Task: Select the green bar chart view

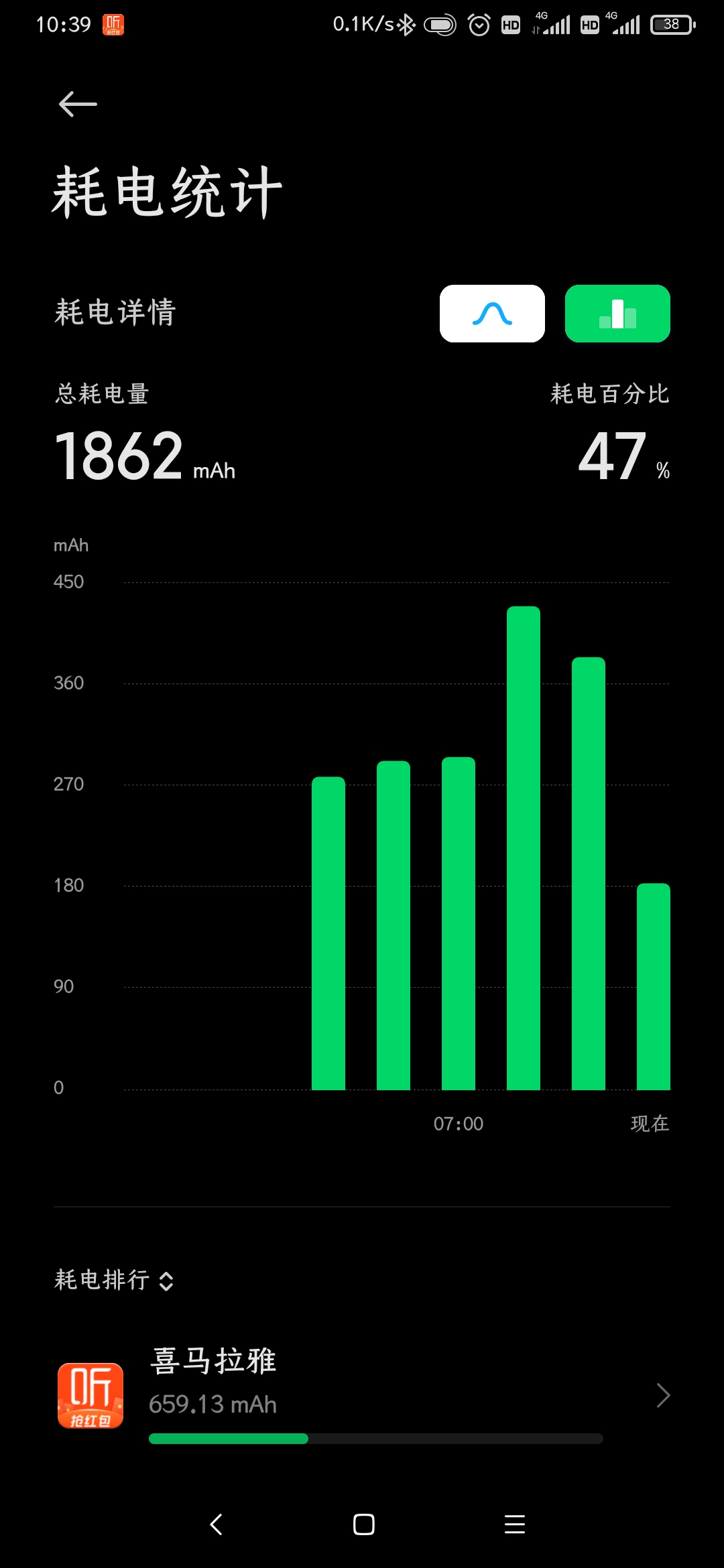Action: [x=617, y=314]
